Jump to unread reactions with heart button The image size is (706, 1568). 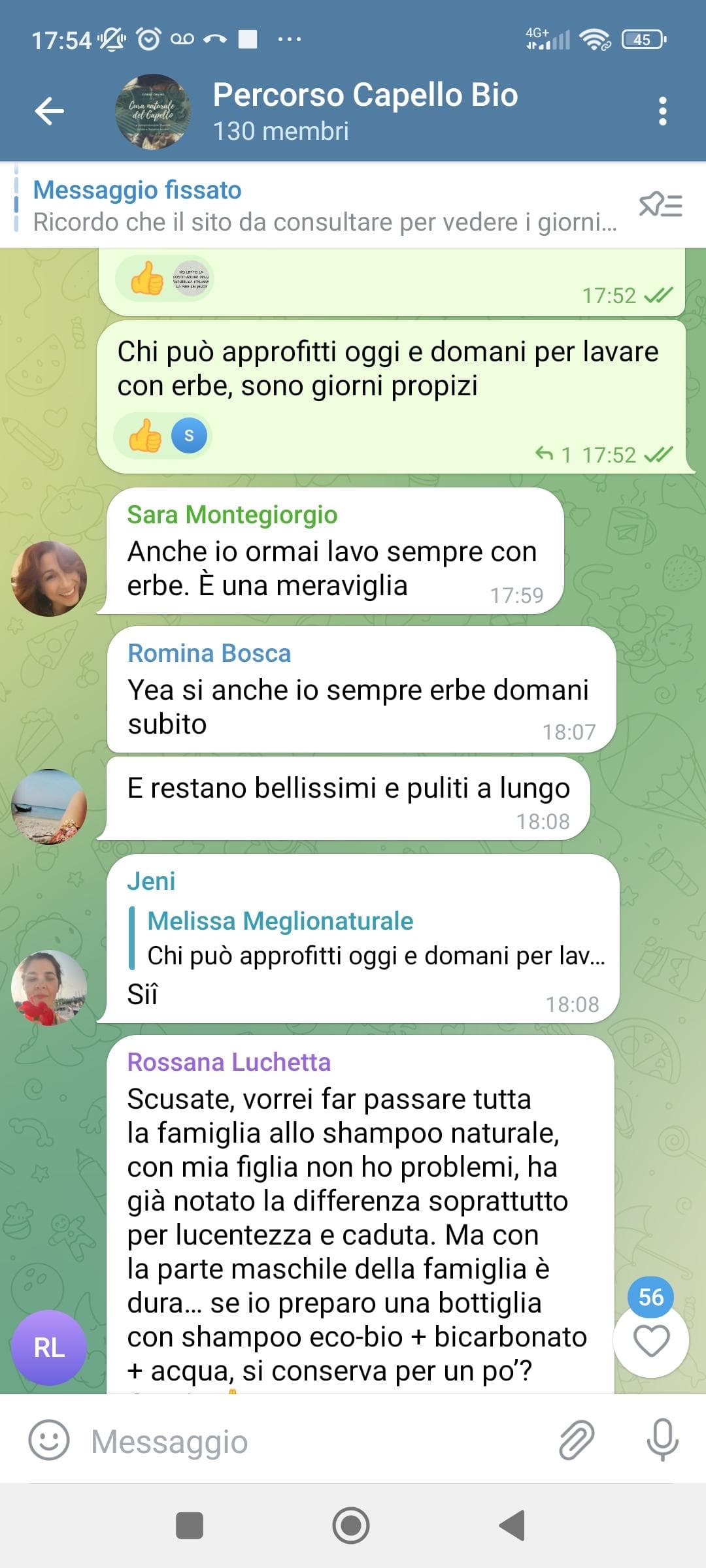pyautogui.click(x=651, y=1341)
